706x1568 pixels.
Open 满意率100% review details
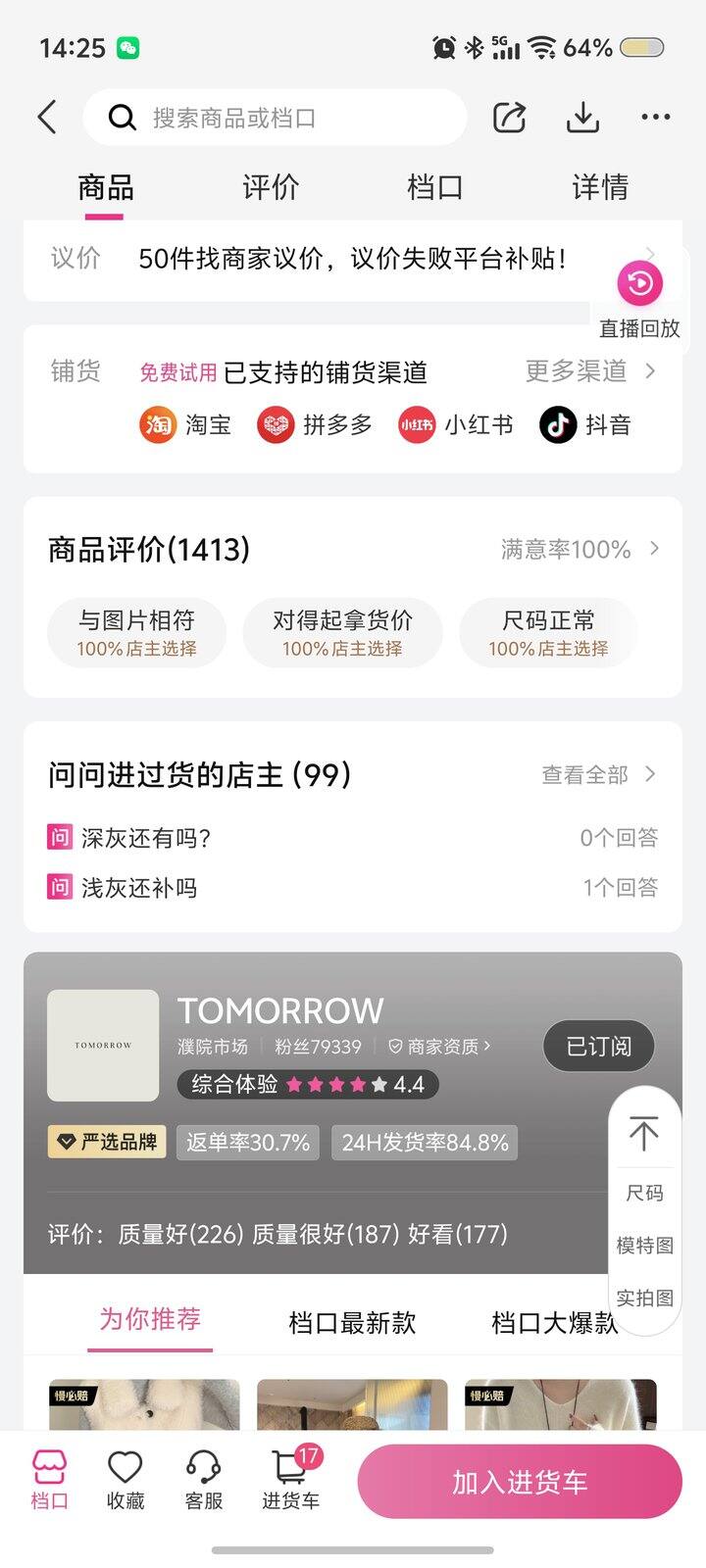(579, 550)
